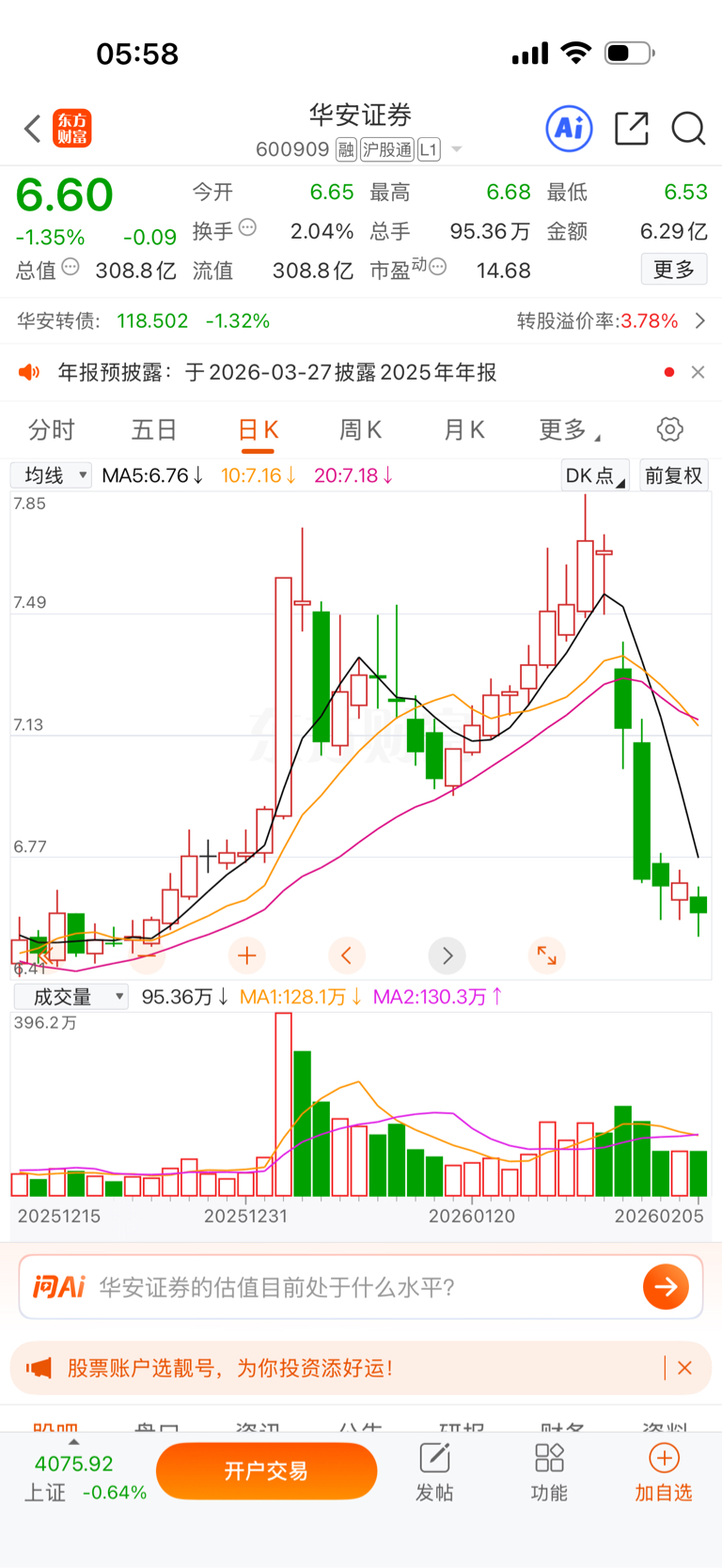This screenshot has height=1568, width=722.
Task: Open the Ai assistant icon
Action: click(569, 129)
